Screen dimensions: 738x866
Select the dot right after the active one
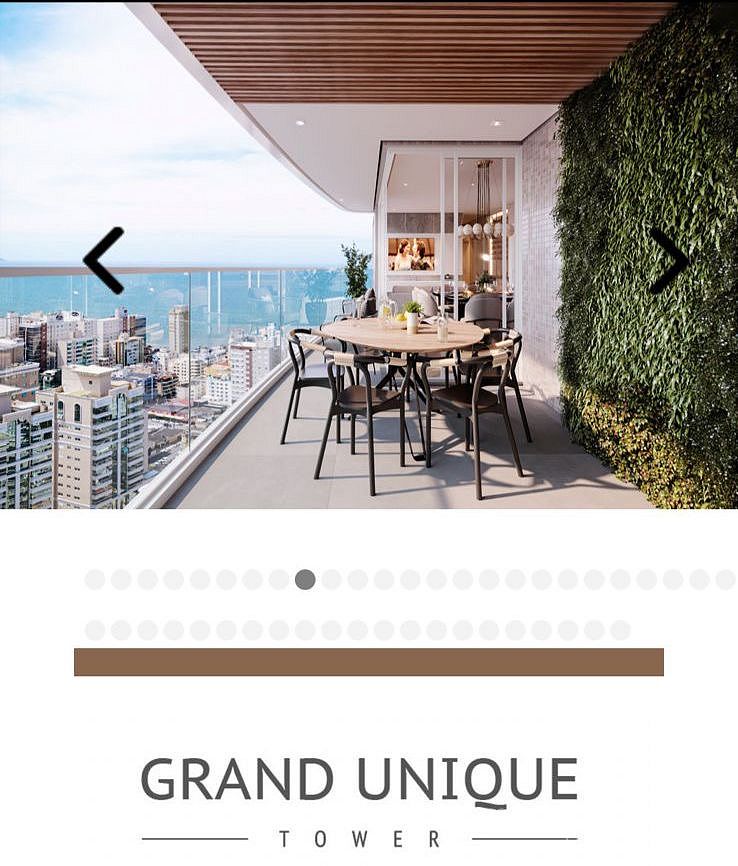coord(332,580)
